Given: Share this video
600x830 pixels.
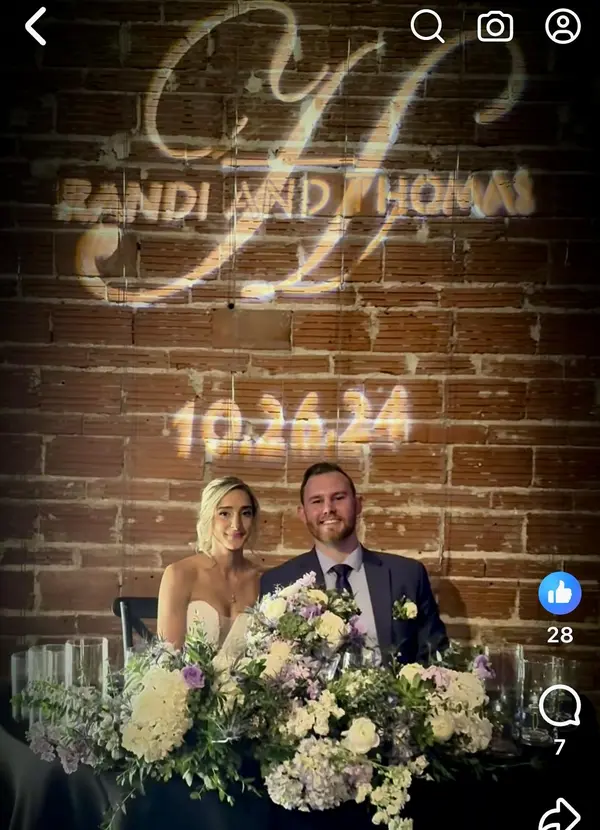Looking at the screenshot, I should 560,813.
